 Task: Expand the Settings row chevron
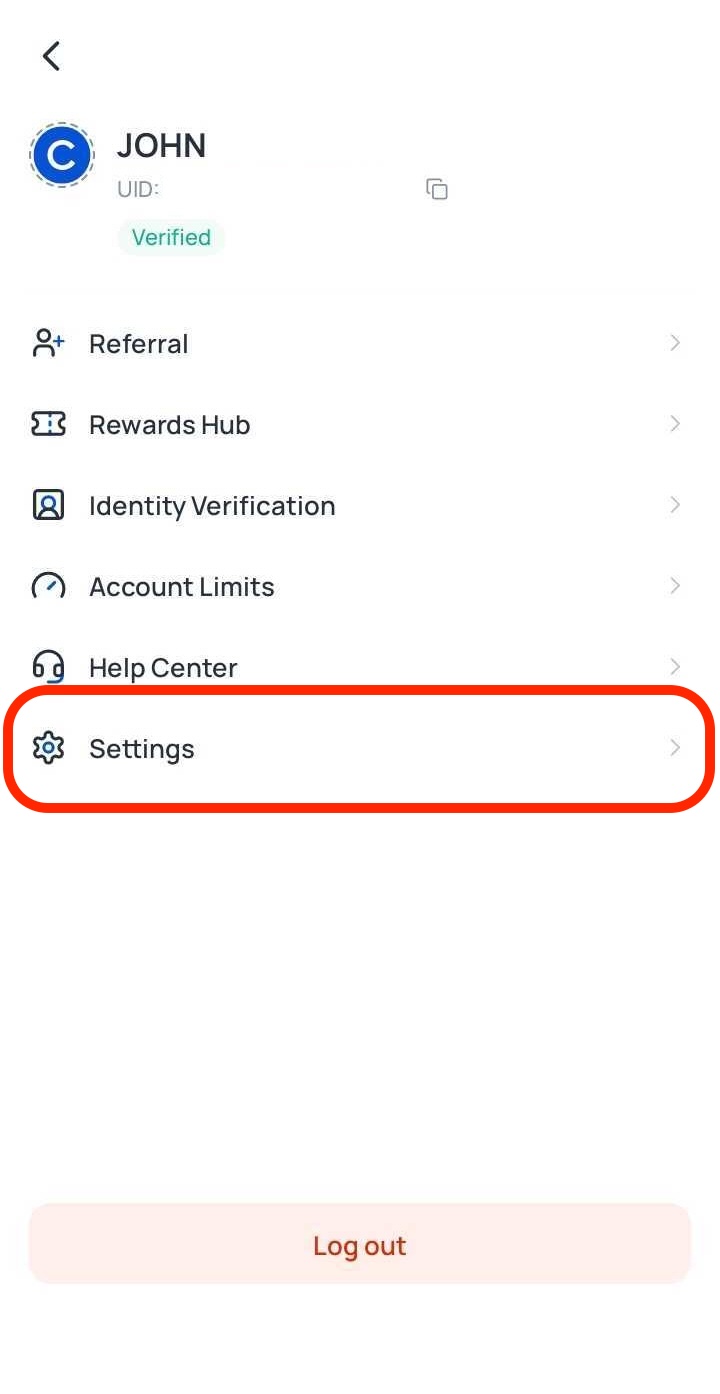tap(675, 748)
